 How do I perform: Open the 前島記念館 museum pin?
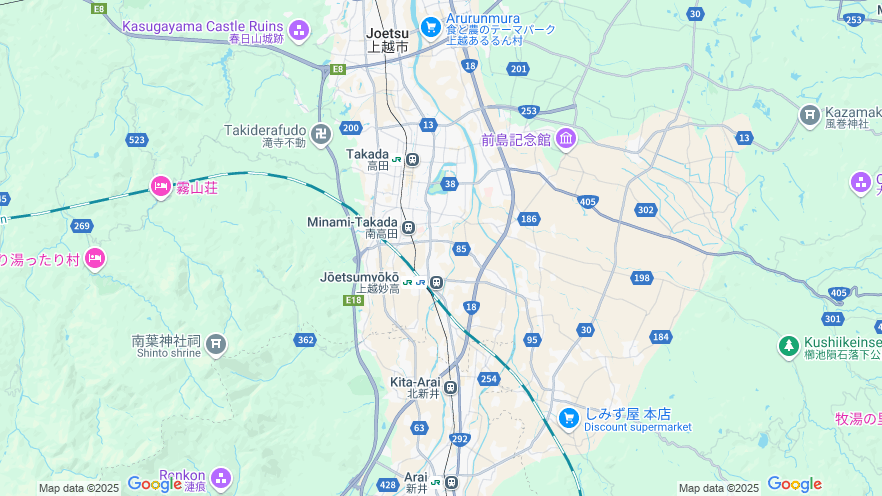(566, 138)
